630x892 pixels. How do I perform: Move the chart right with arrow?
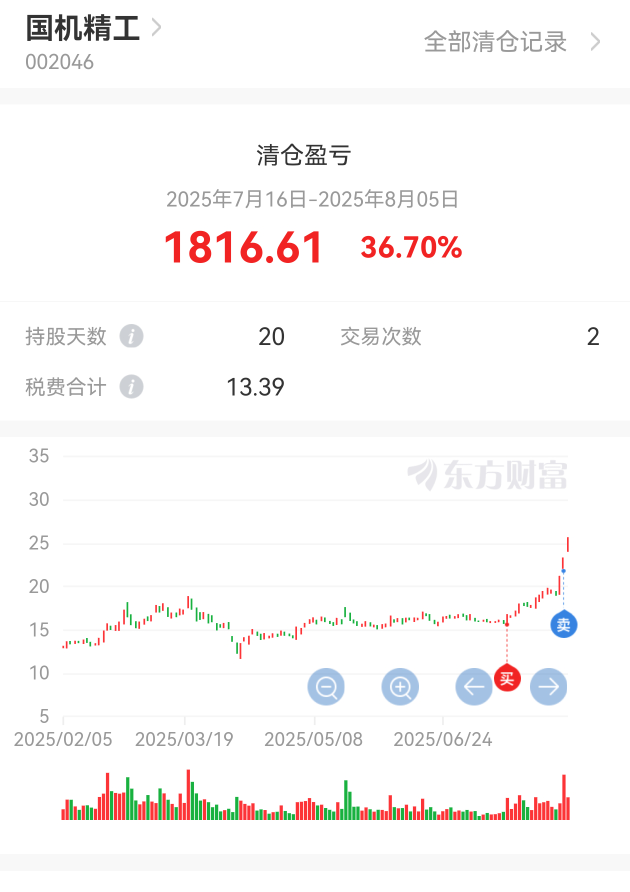tap(548, 687)
